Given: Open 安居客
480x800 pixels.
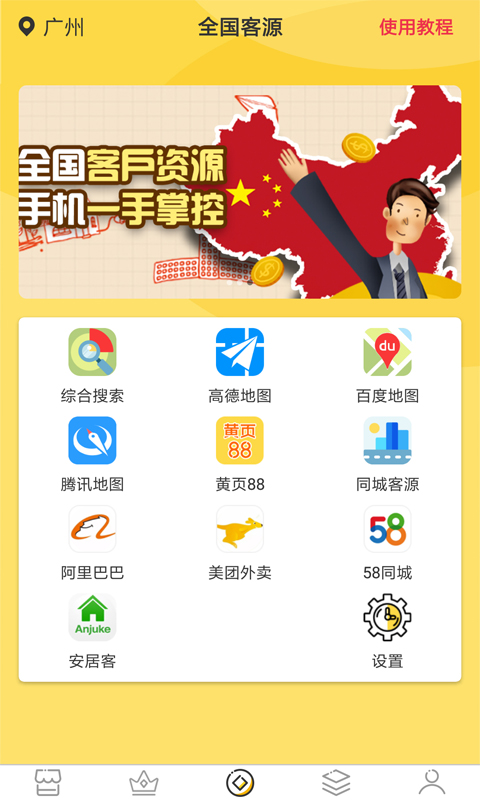Looking at the screenshot, I should tap(92, 632).
